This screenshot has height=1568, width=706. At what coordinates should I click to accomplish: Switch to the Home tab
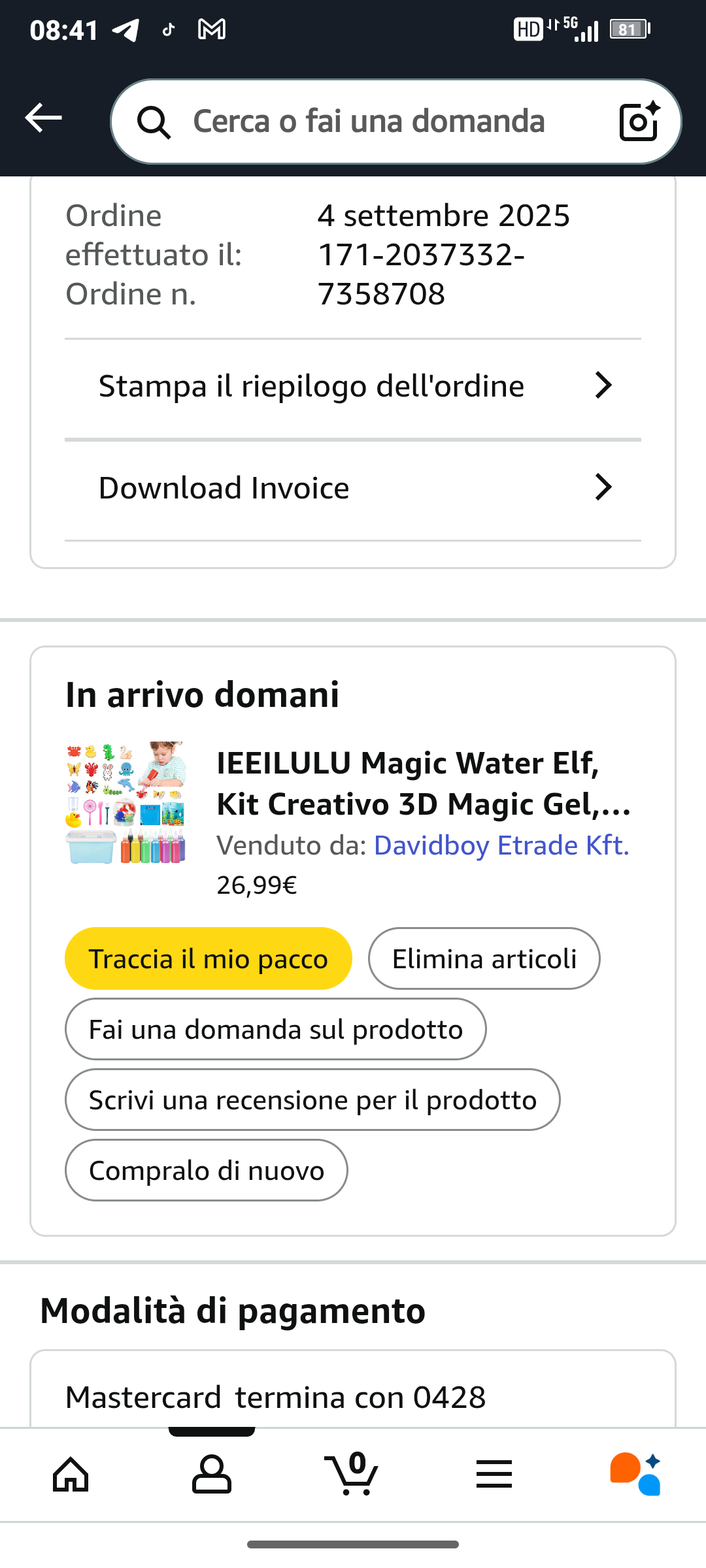[71, 1475]
